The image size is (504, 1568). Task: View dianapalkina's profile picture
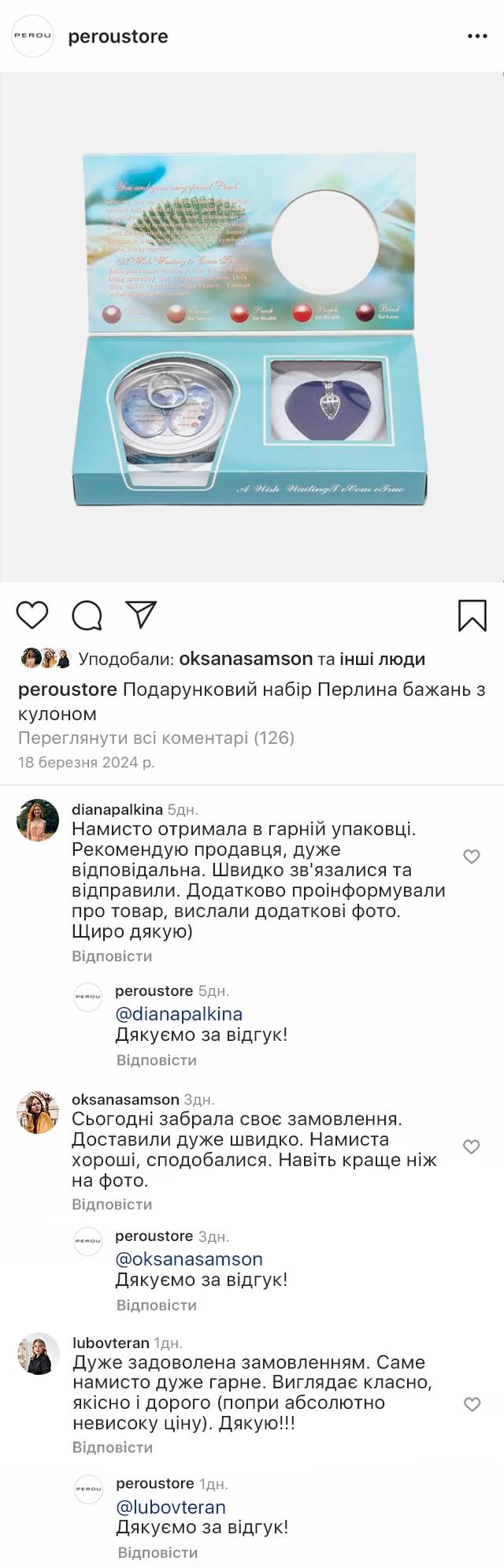38,820
